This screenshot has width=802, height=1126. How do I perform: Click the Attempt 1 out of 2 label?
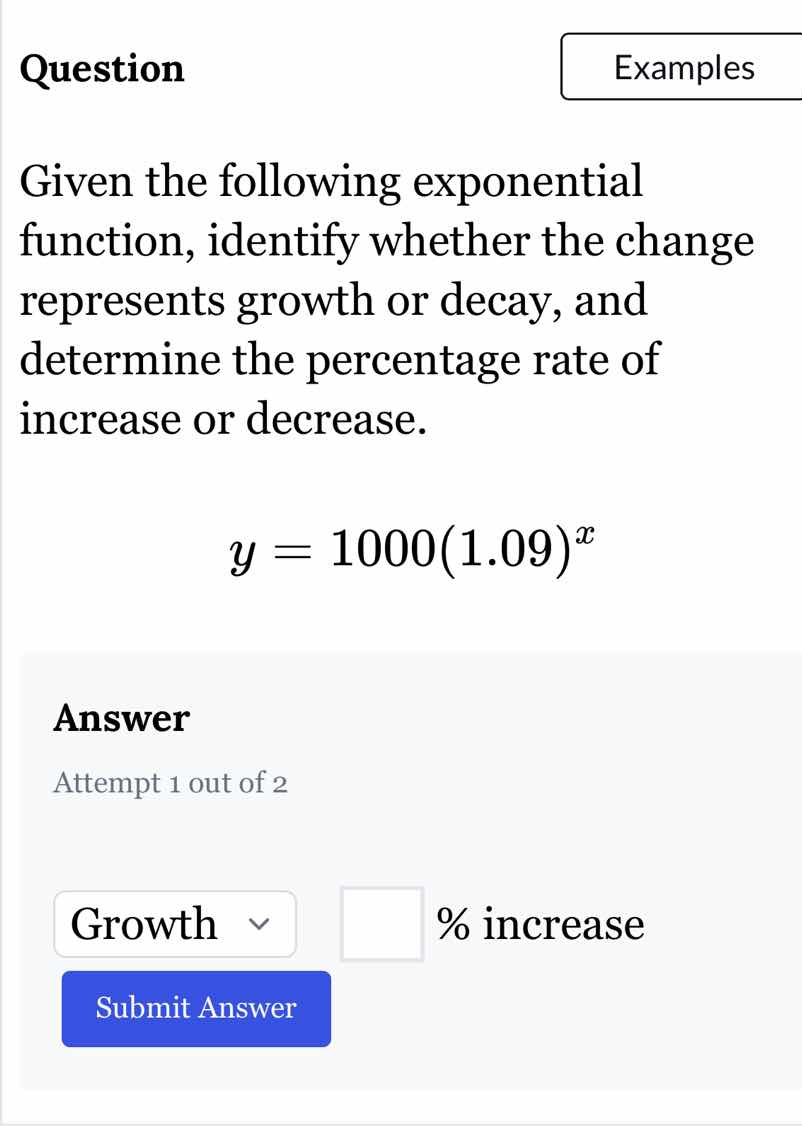point(170,783)
